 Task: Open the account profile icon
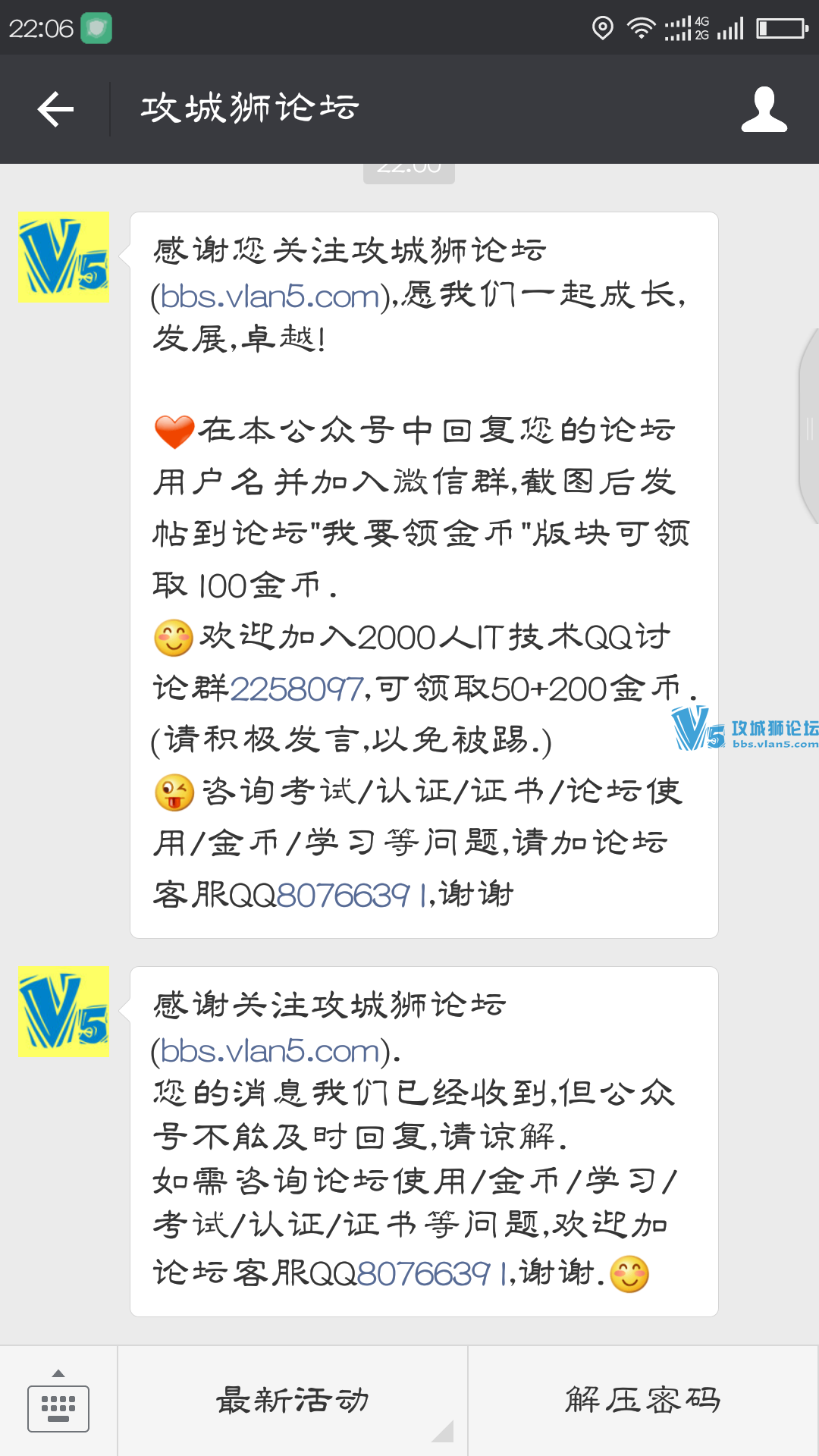point(764,109)
